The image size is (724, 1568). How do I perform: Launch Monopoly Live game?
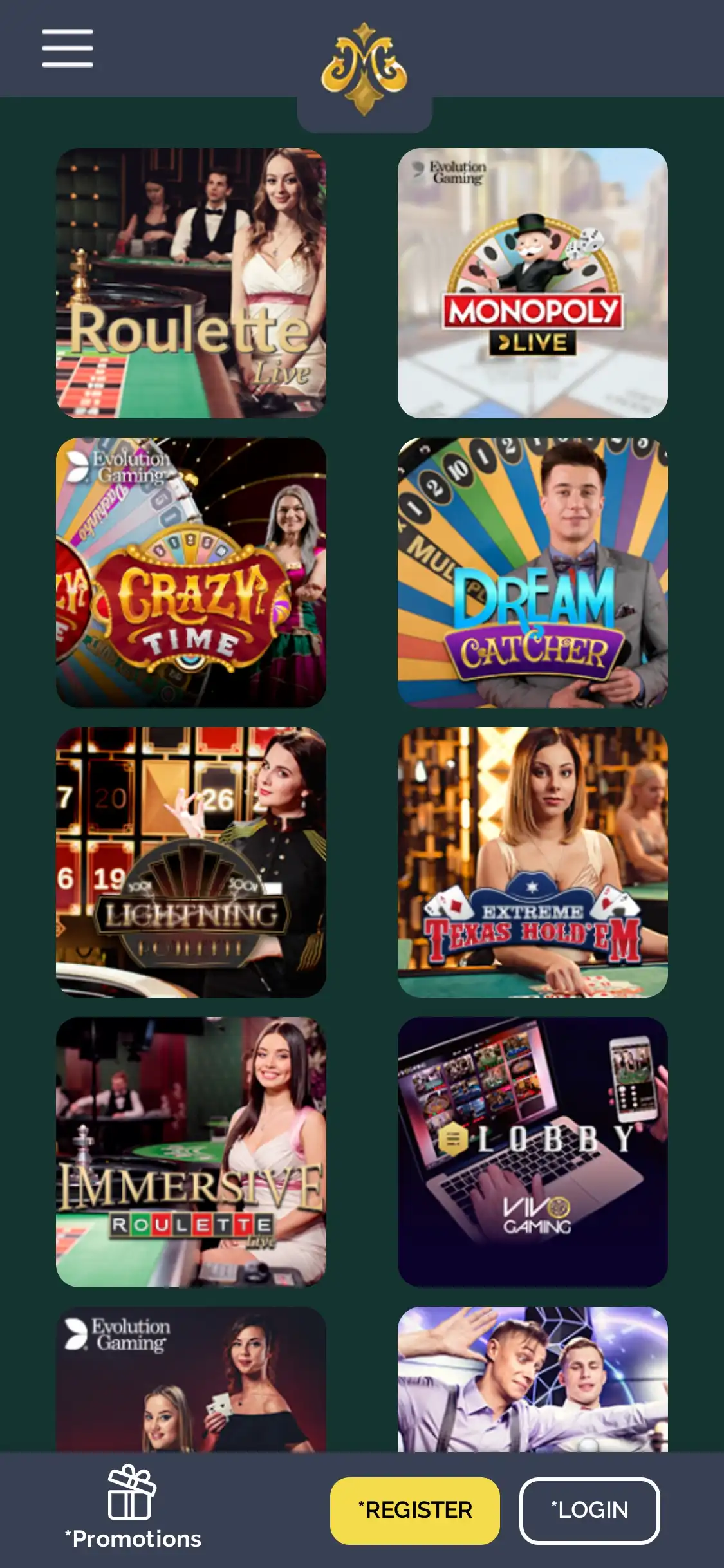click(532, 283)
